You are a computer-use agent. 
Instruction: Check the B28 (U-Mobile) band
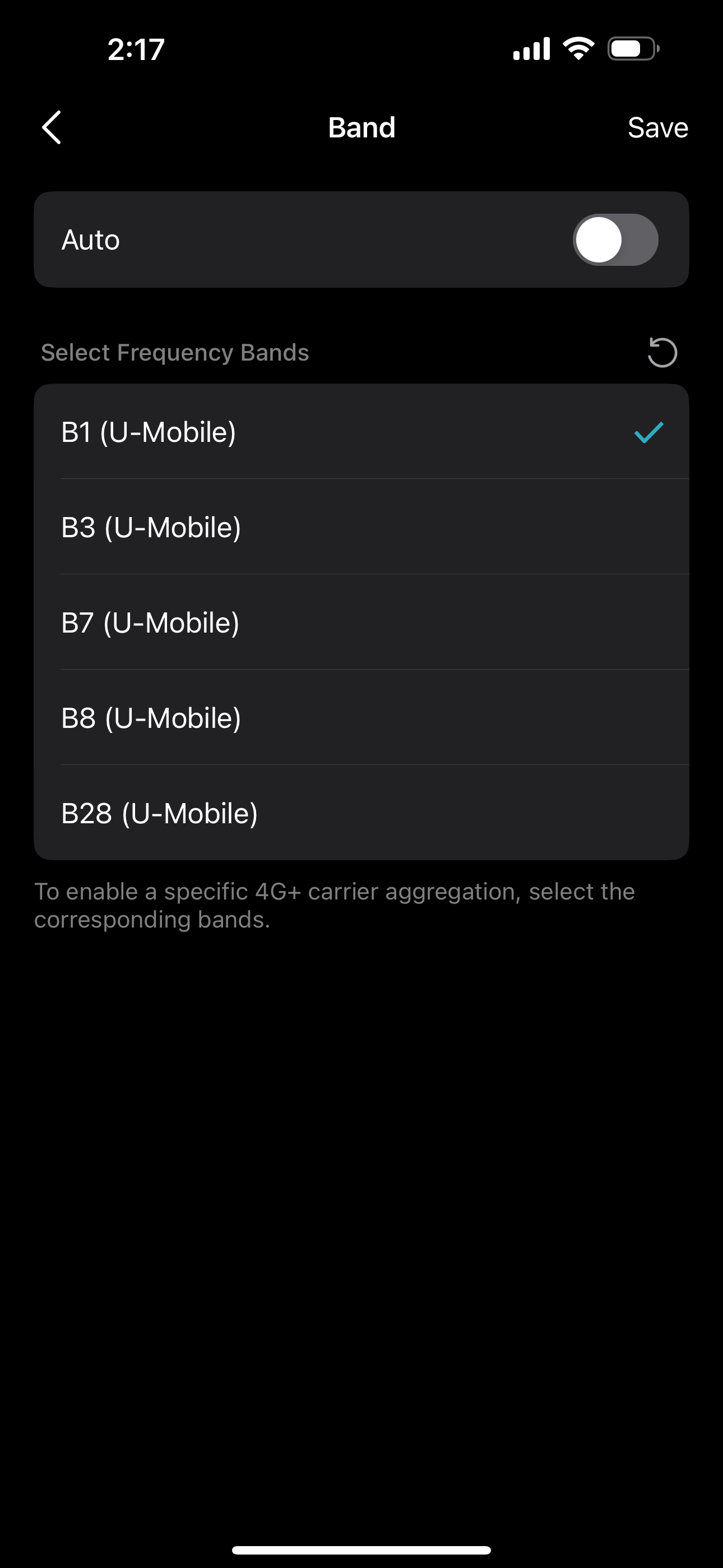tap(361, 813)
